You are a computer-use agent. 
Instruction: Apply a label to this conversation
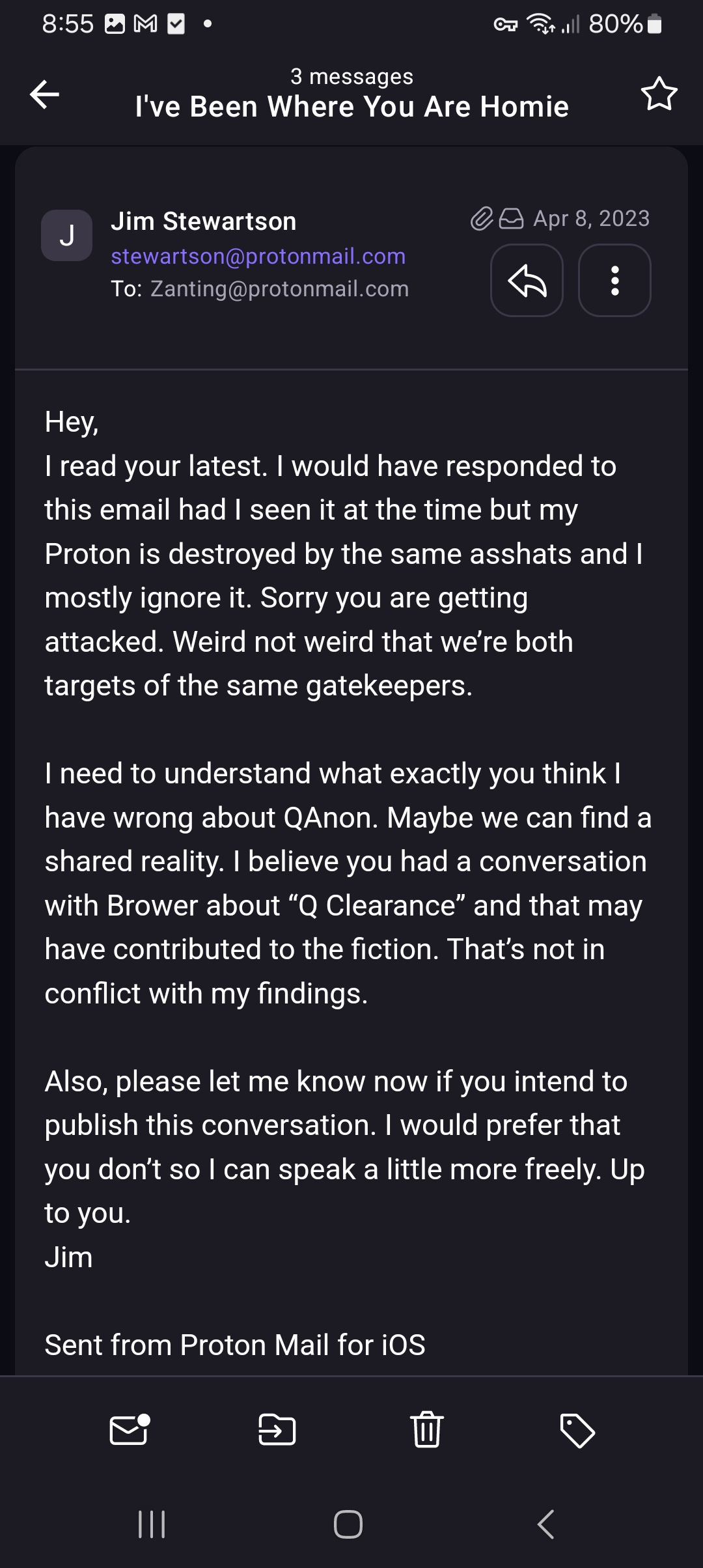point(577,1430)
